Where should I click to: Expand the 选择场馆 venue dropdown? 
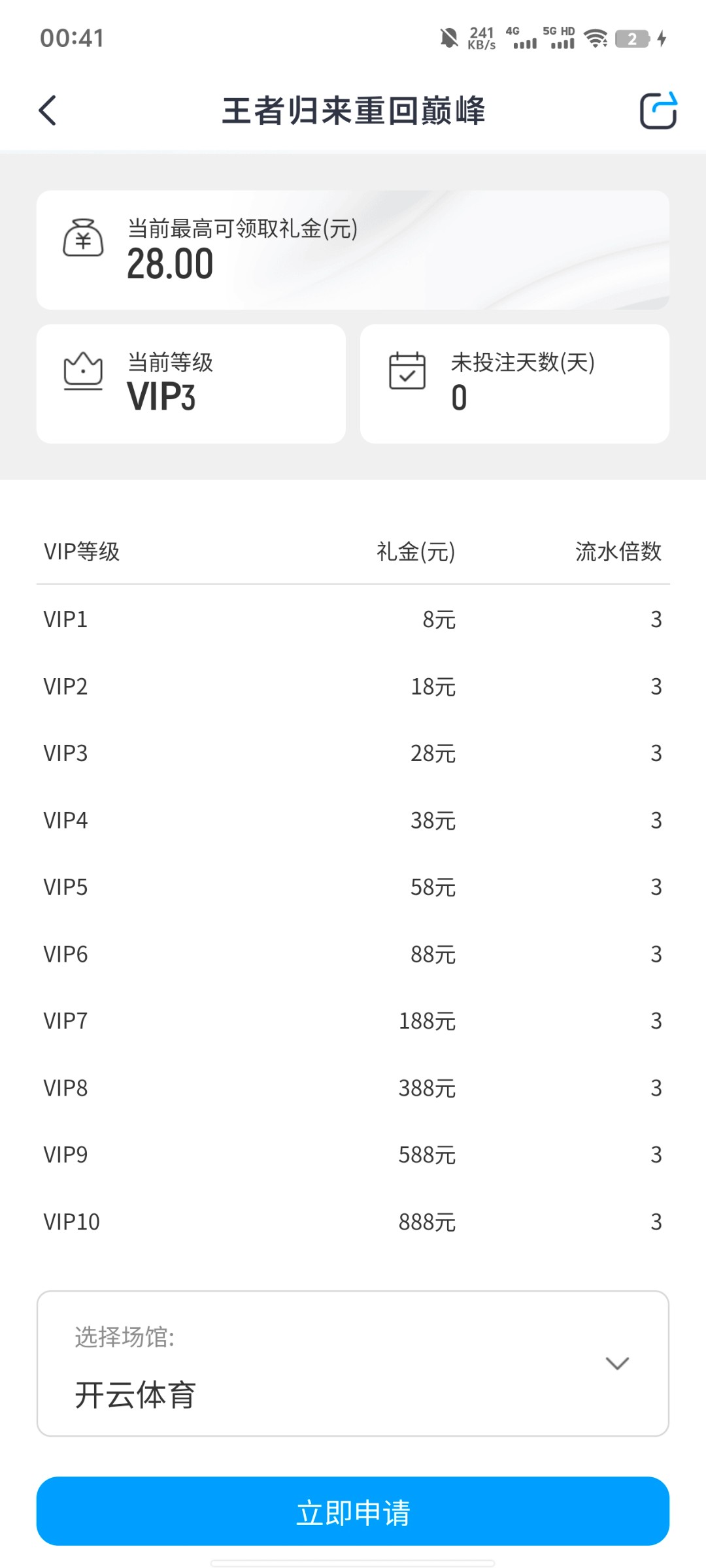pos(353,1364)
